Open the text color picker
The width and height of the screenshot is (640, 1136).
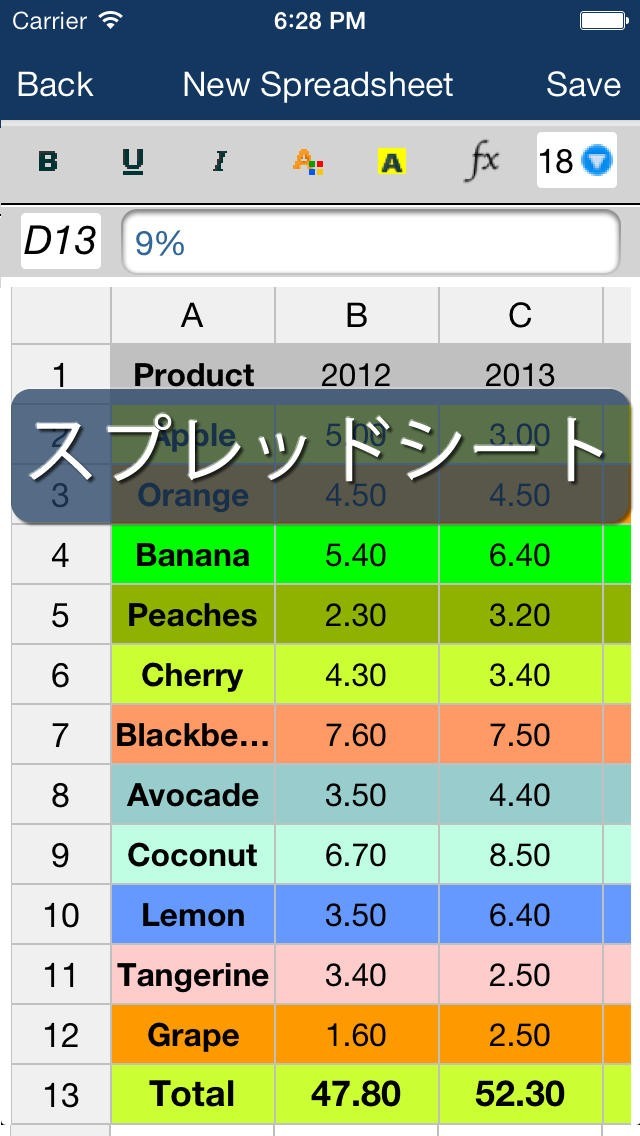point(307,161)
